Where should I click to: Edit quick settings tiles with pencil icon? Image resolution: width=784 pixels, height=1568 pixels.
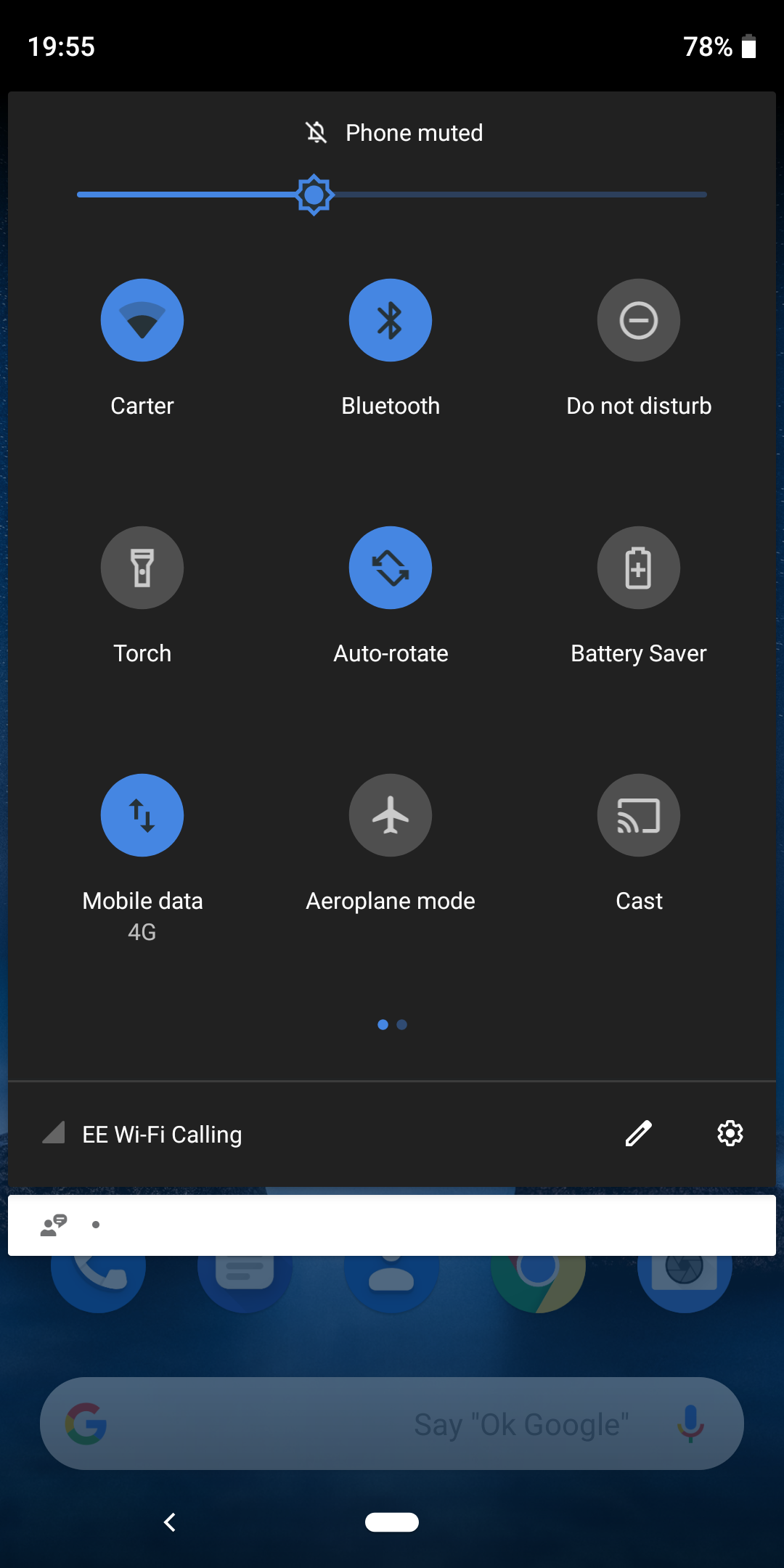(639, 1133)
